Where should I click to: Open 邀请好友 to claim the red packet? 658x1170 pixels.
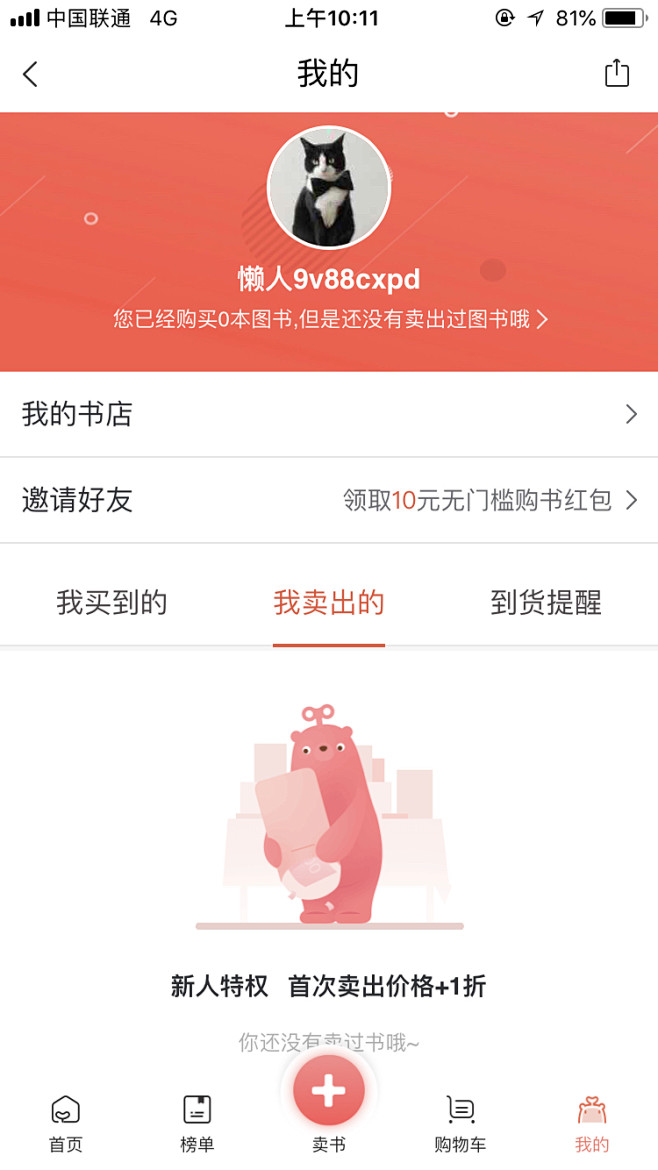point(329,500)
